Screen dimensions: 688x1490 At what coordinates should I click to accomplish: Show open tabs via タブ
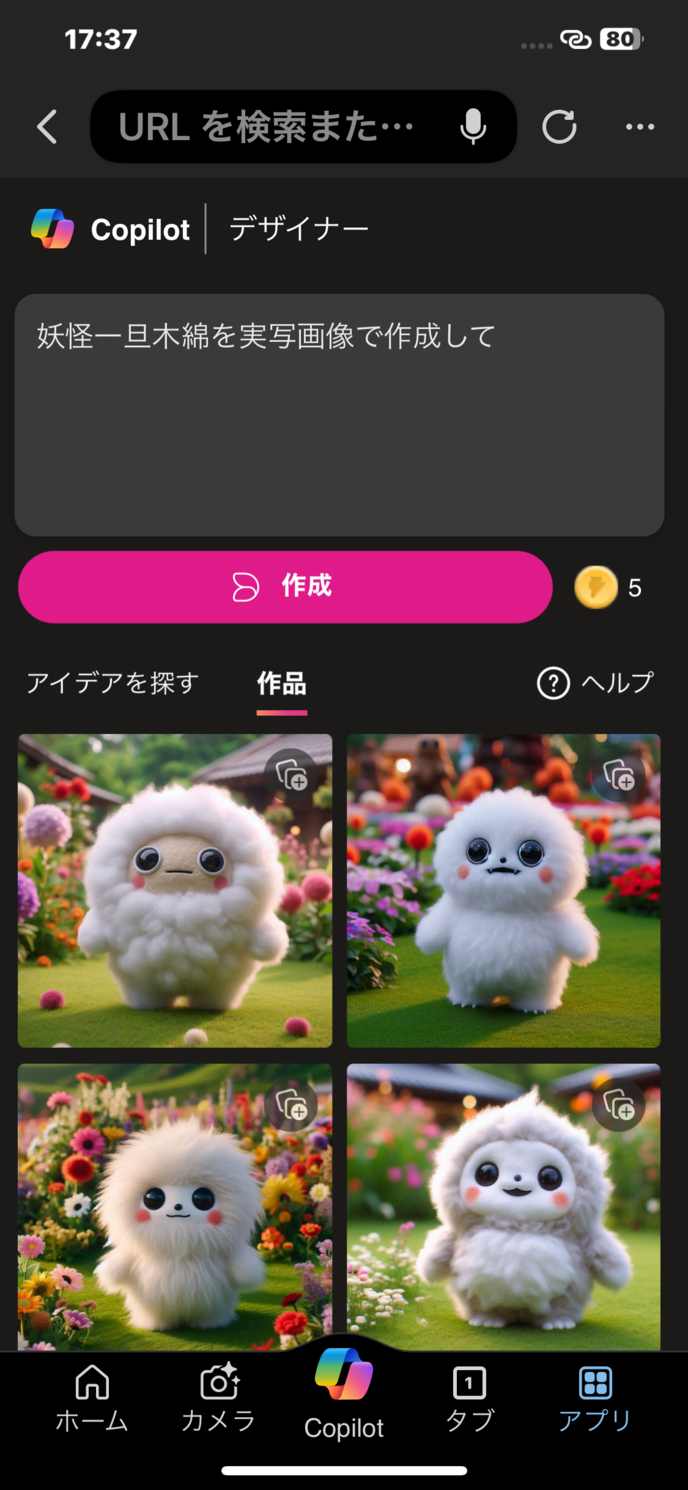(469, 1398)
